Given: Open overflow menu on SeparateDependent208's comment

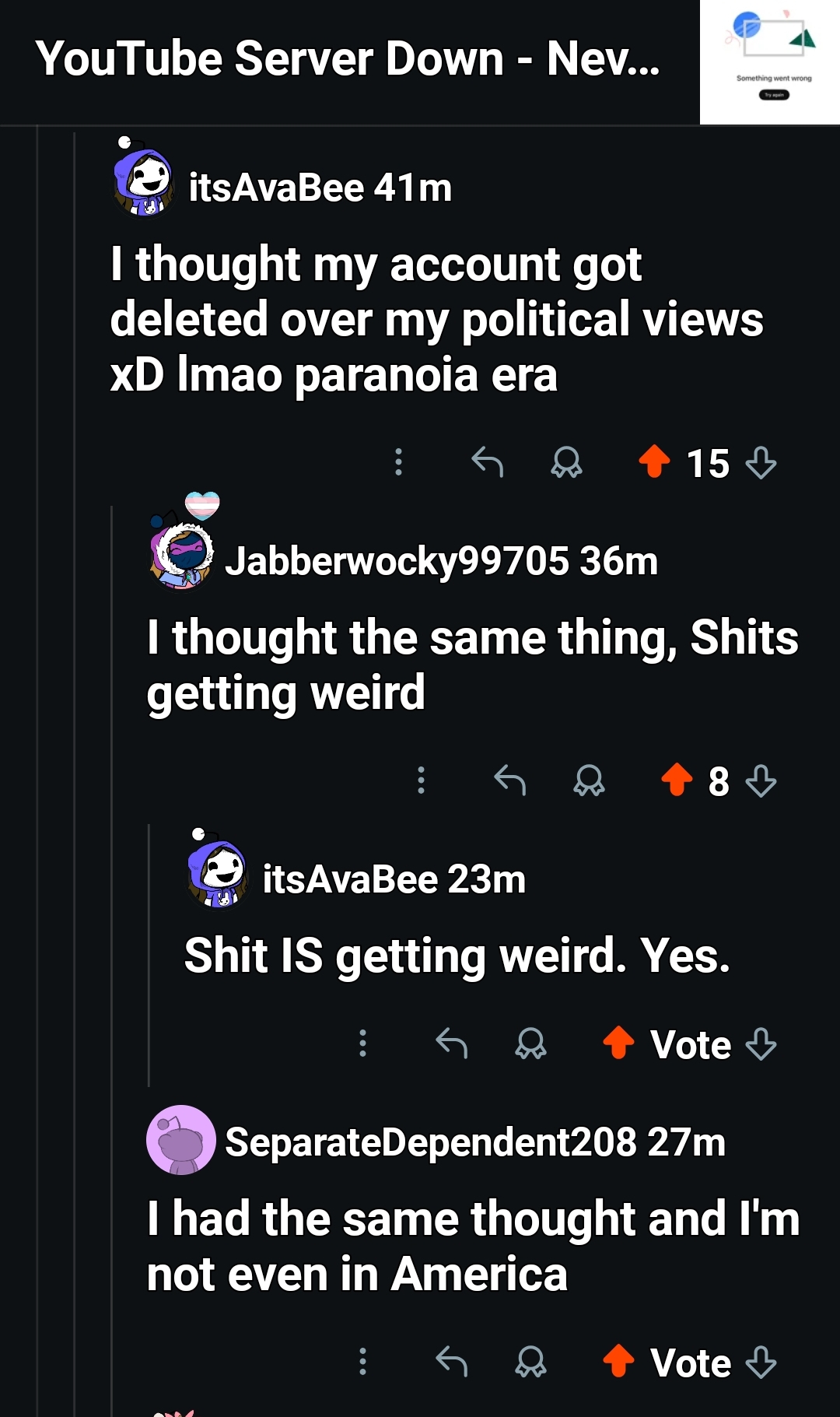Looking at the screenshot, I should (362, 1361).
